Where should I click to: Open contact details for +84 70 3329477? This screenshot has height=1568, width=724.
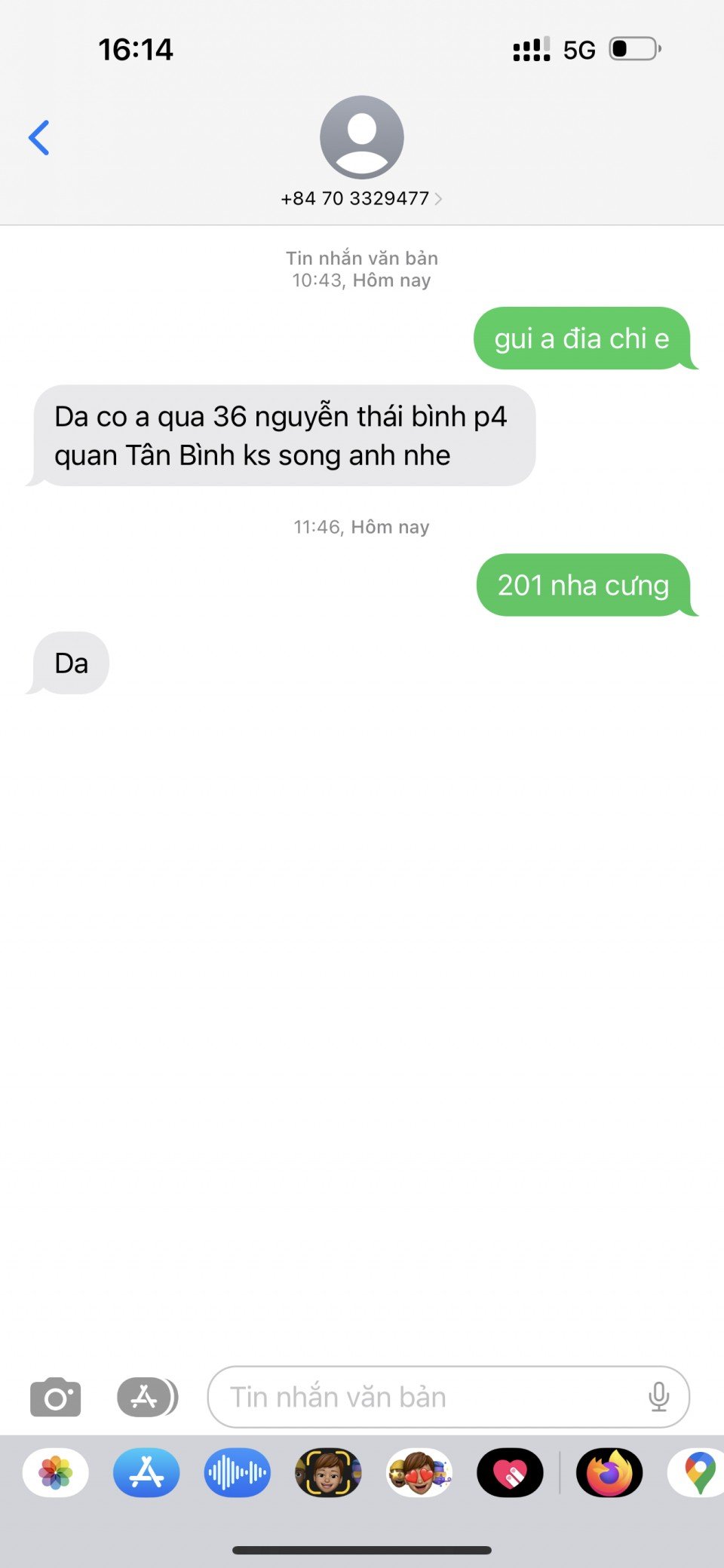361,198
